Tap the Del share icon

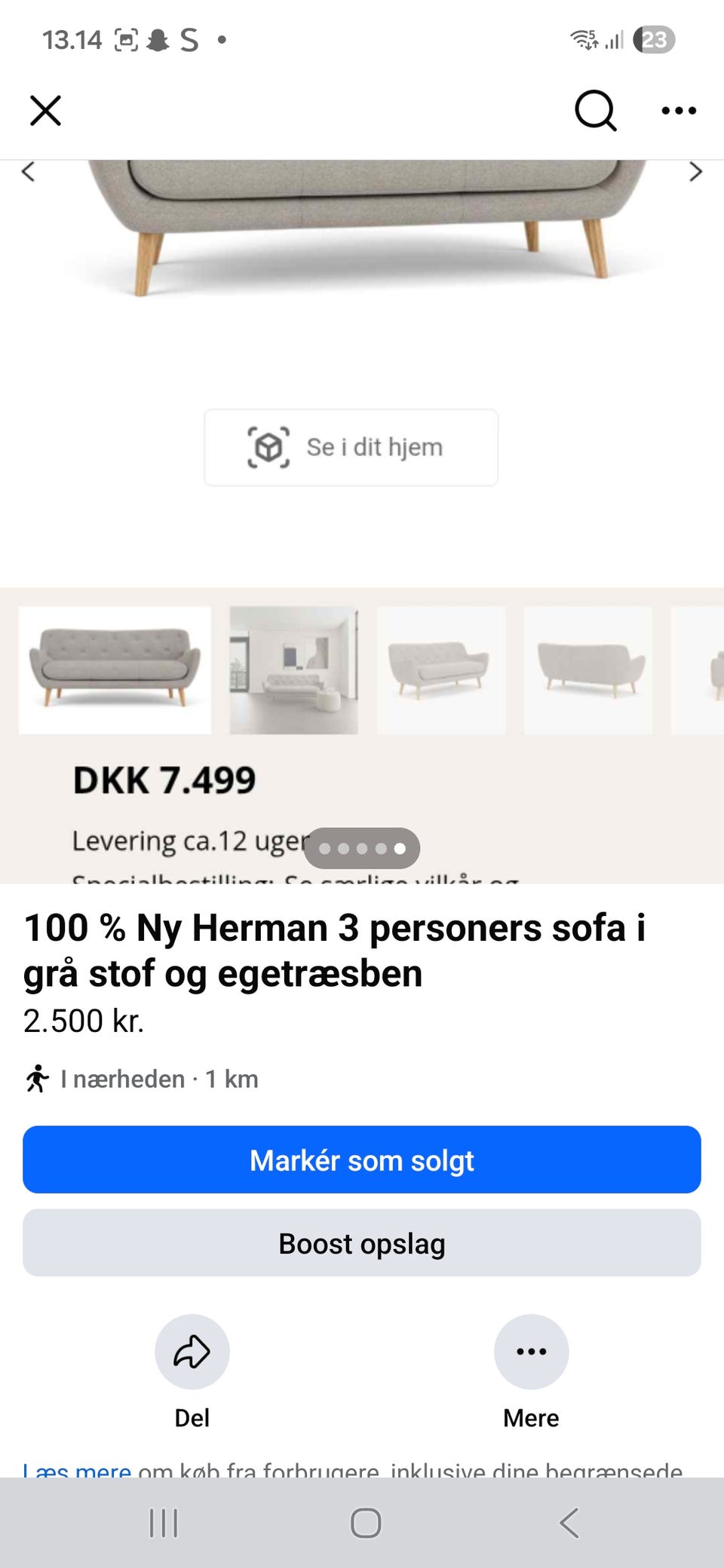[x=192, y=1352]
